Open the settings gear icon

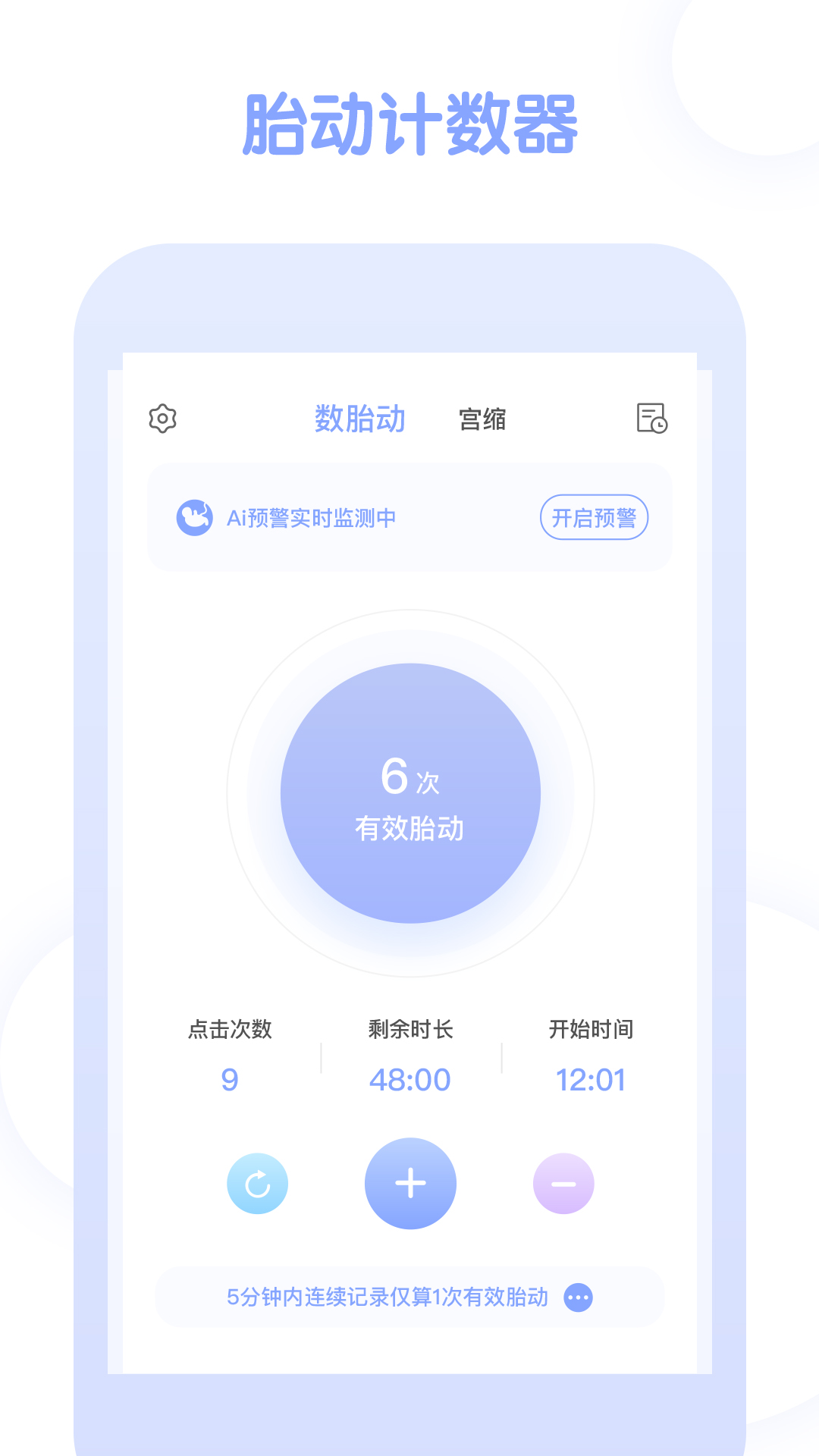(x=163, y=417)
